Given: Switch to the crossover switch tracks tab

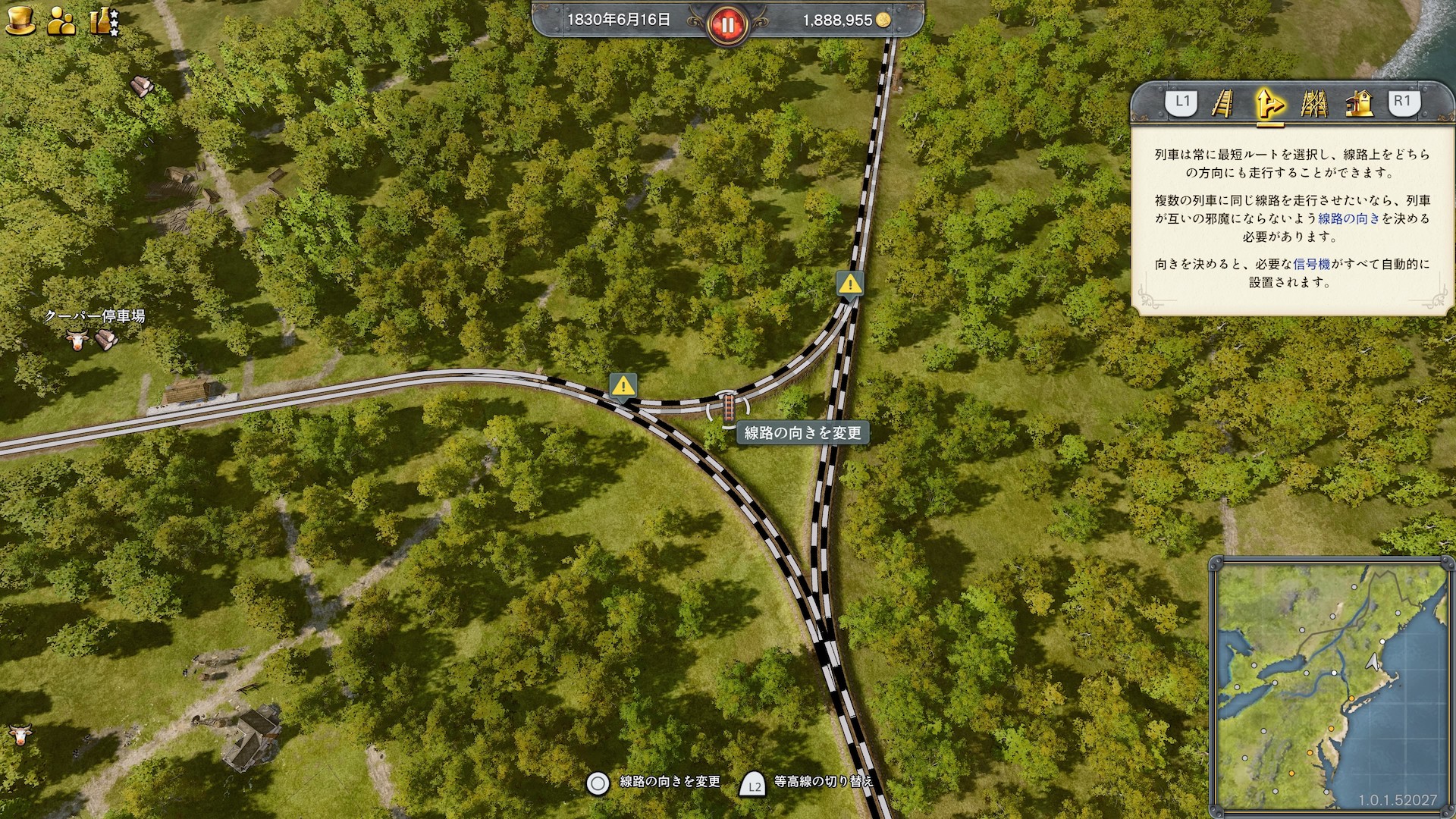Looking at the screenshot, I should pos(1314,103).
